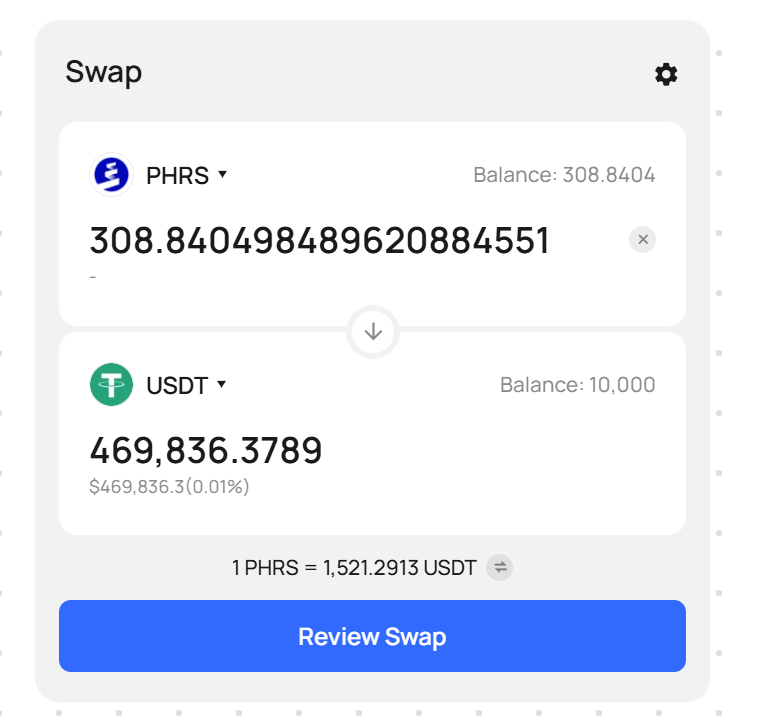765x722 pixels.
Task: Open the USDT token selector
Action: [x=160, y=385]
